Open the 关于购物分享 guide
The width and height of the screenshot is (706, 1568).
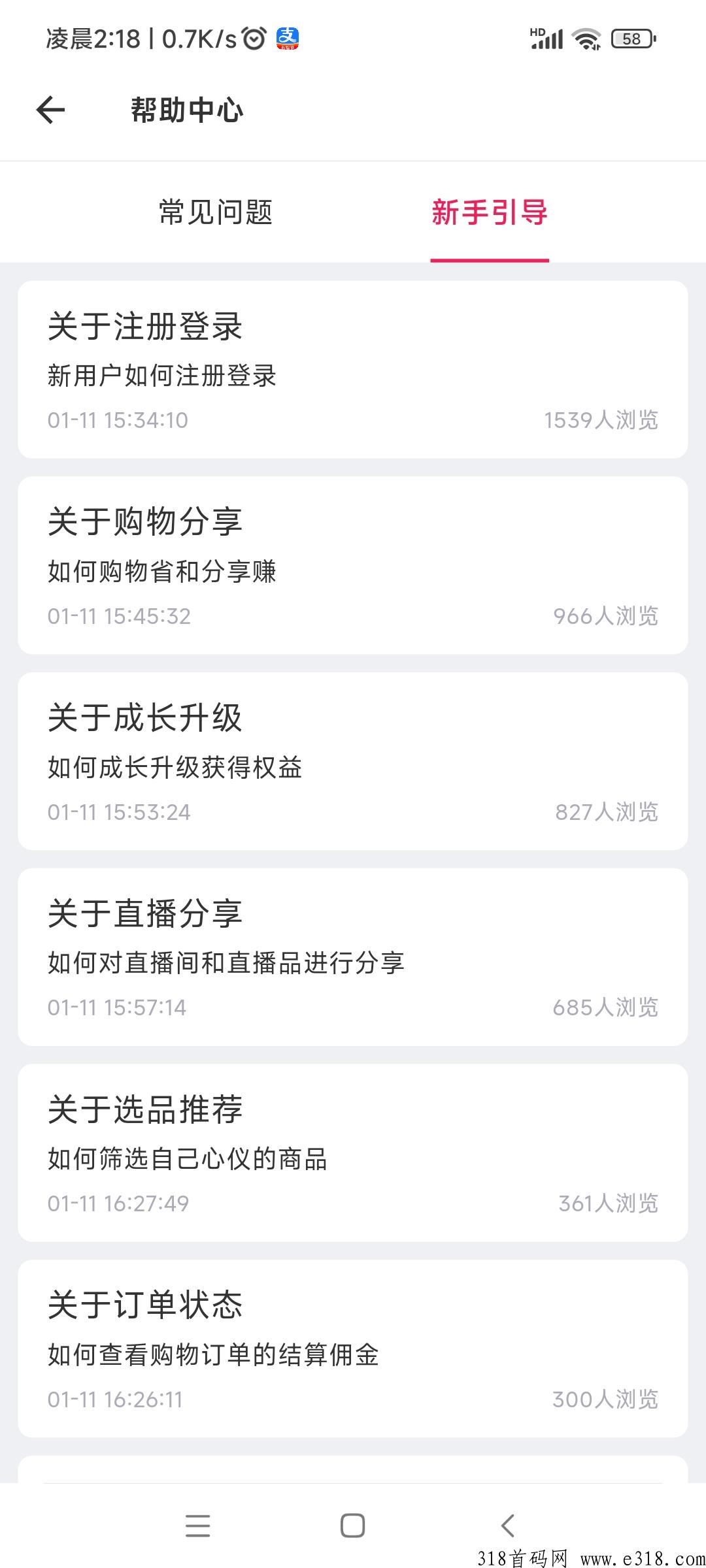(x=353, y=566)
